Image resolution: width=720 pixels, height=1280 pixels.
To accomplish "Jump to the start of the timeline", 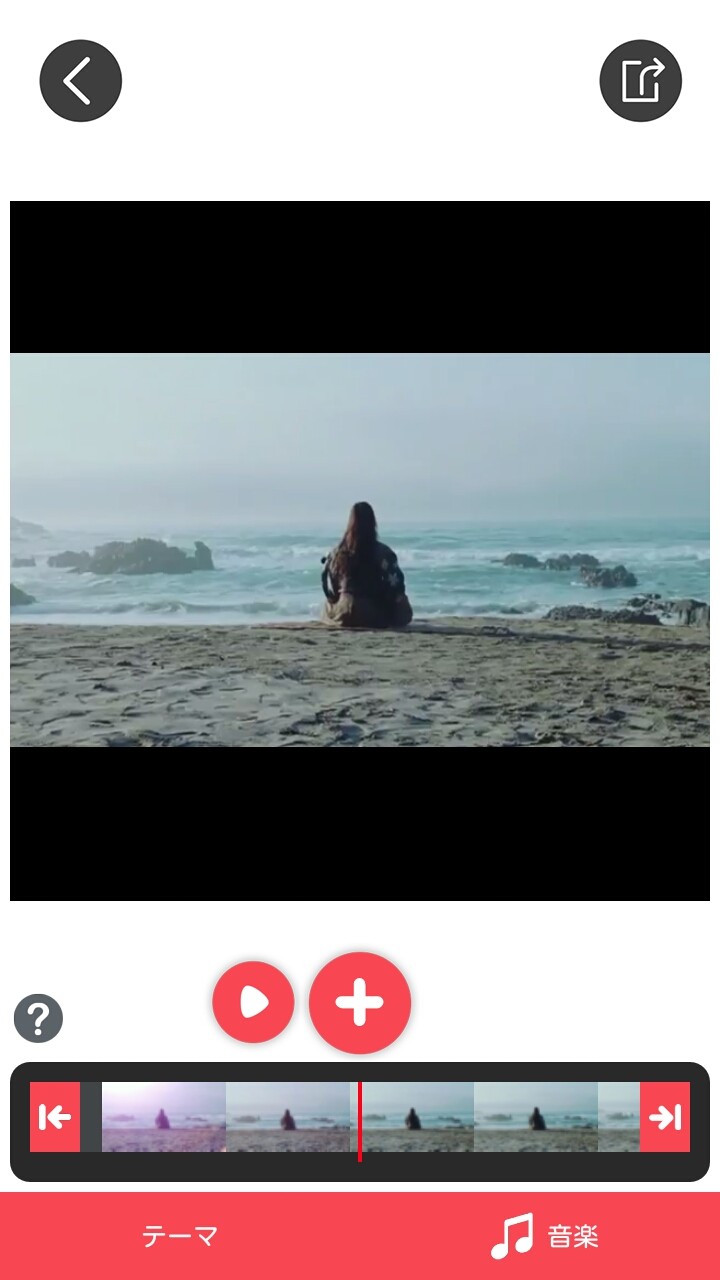I will click(x=55, y=1117).
